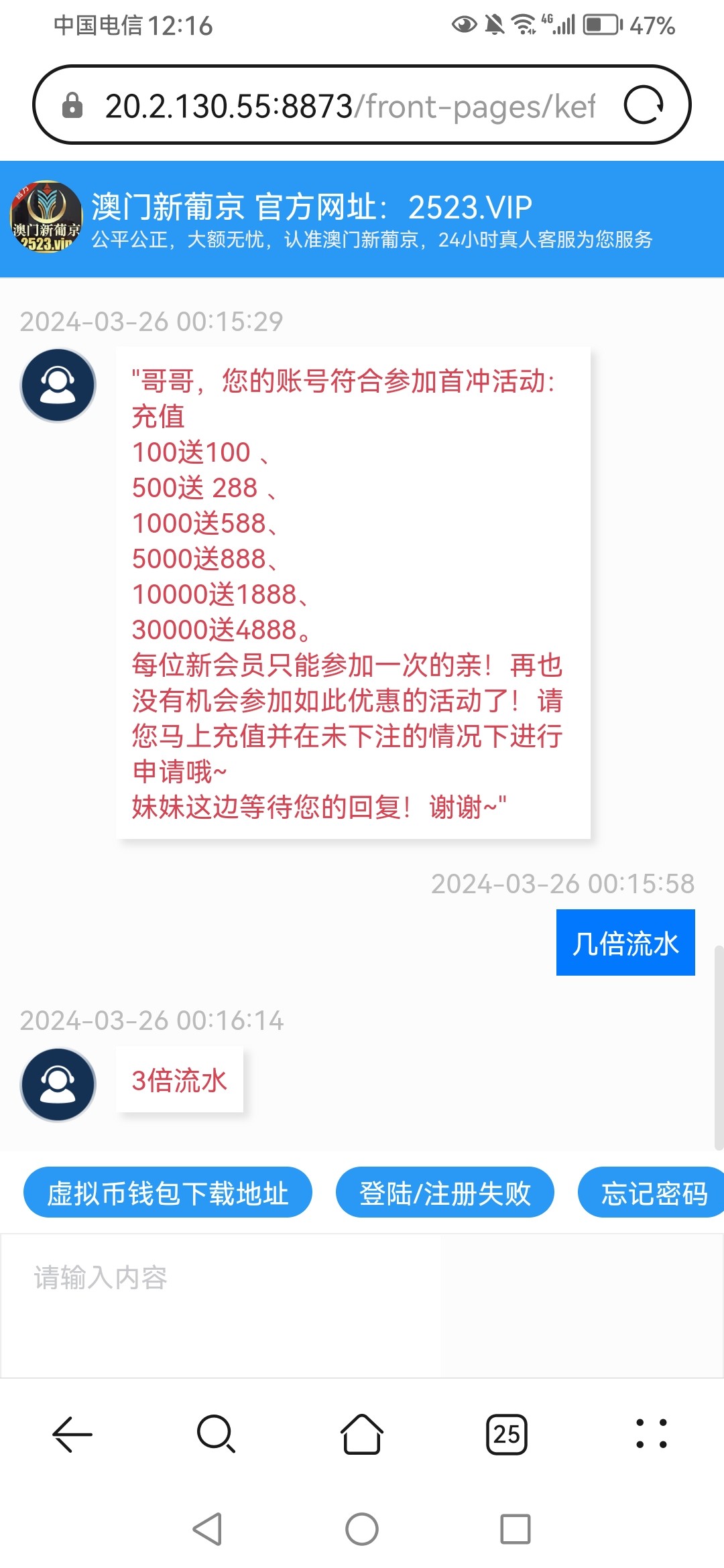
Task: Tap the home icon in browser bar
Action: 362,1434
